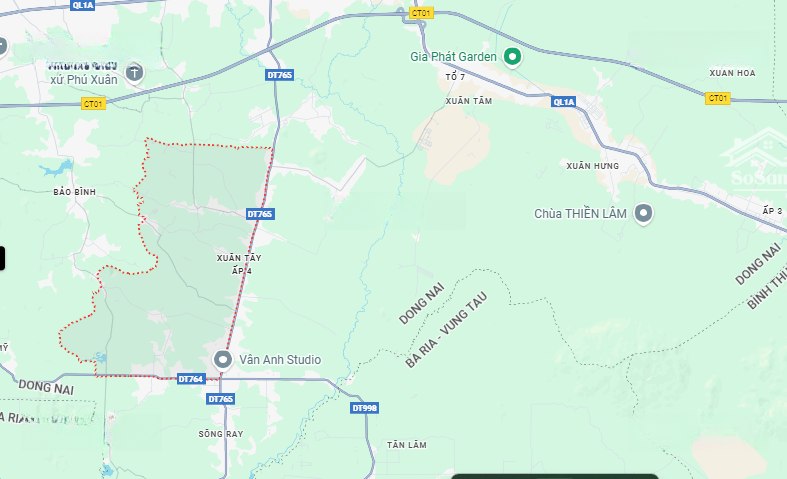Open the xứ Phú Xuân place marker

point(135,72)
